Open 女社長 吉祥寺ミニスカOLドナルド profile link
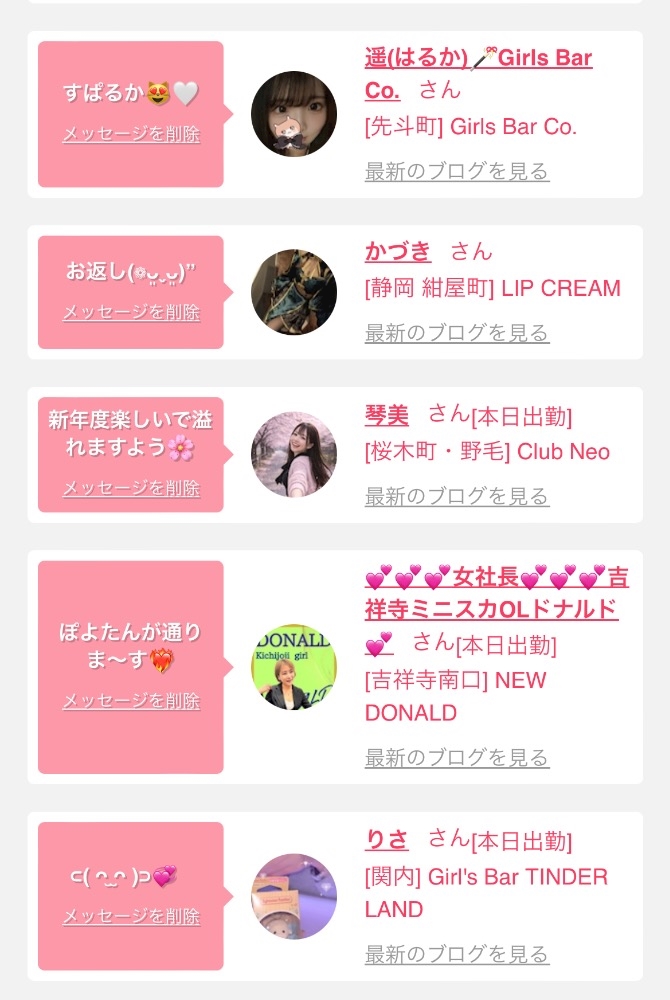Image resolution: width=670 pixels, height=1000 pixels. coord(497,610)
